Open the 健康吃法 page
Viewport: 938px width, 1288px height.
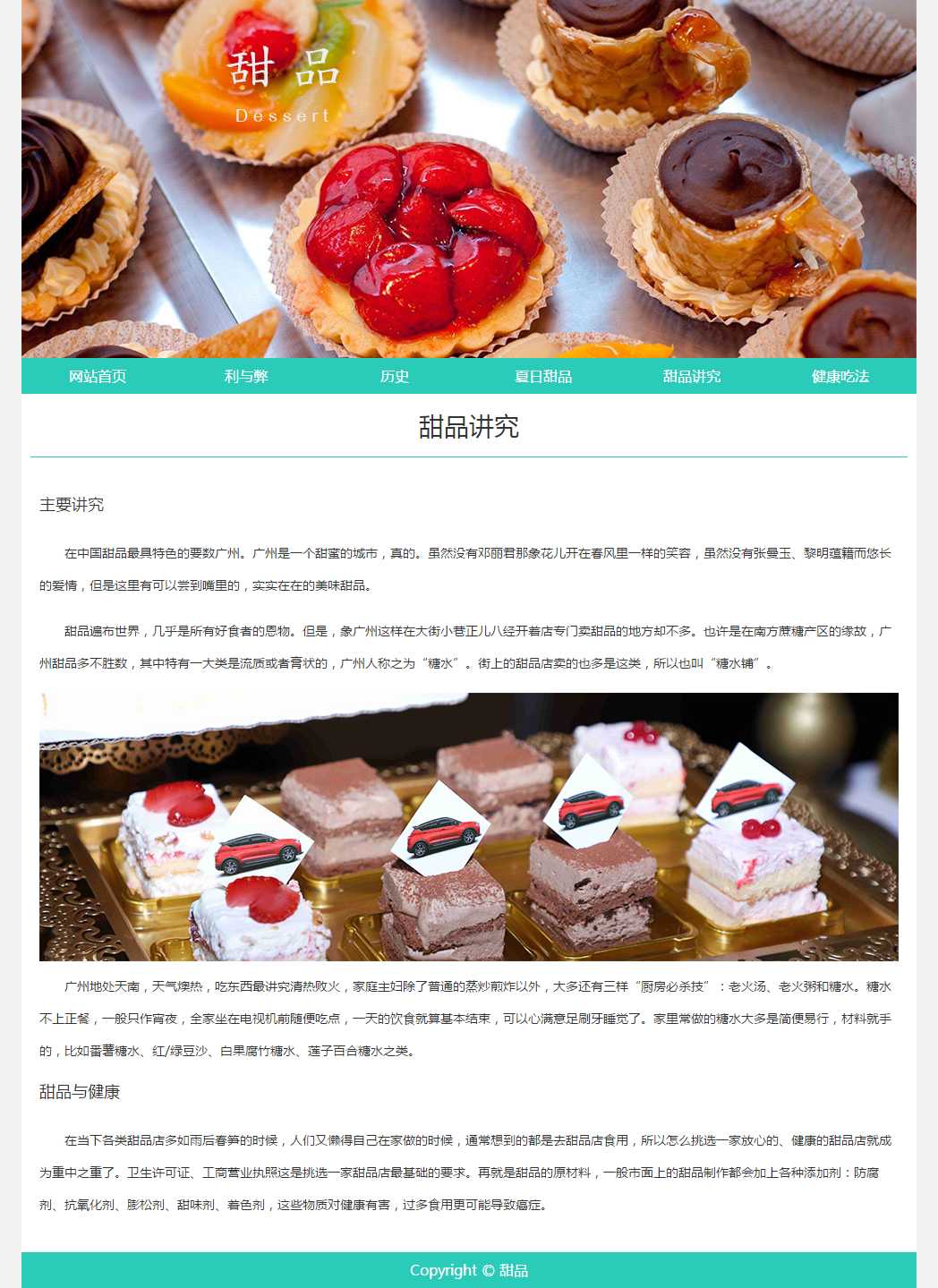tap(840, 376)
